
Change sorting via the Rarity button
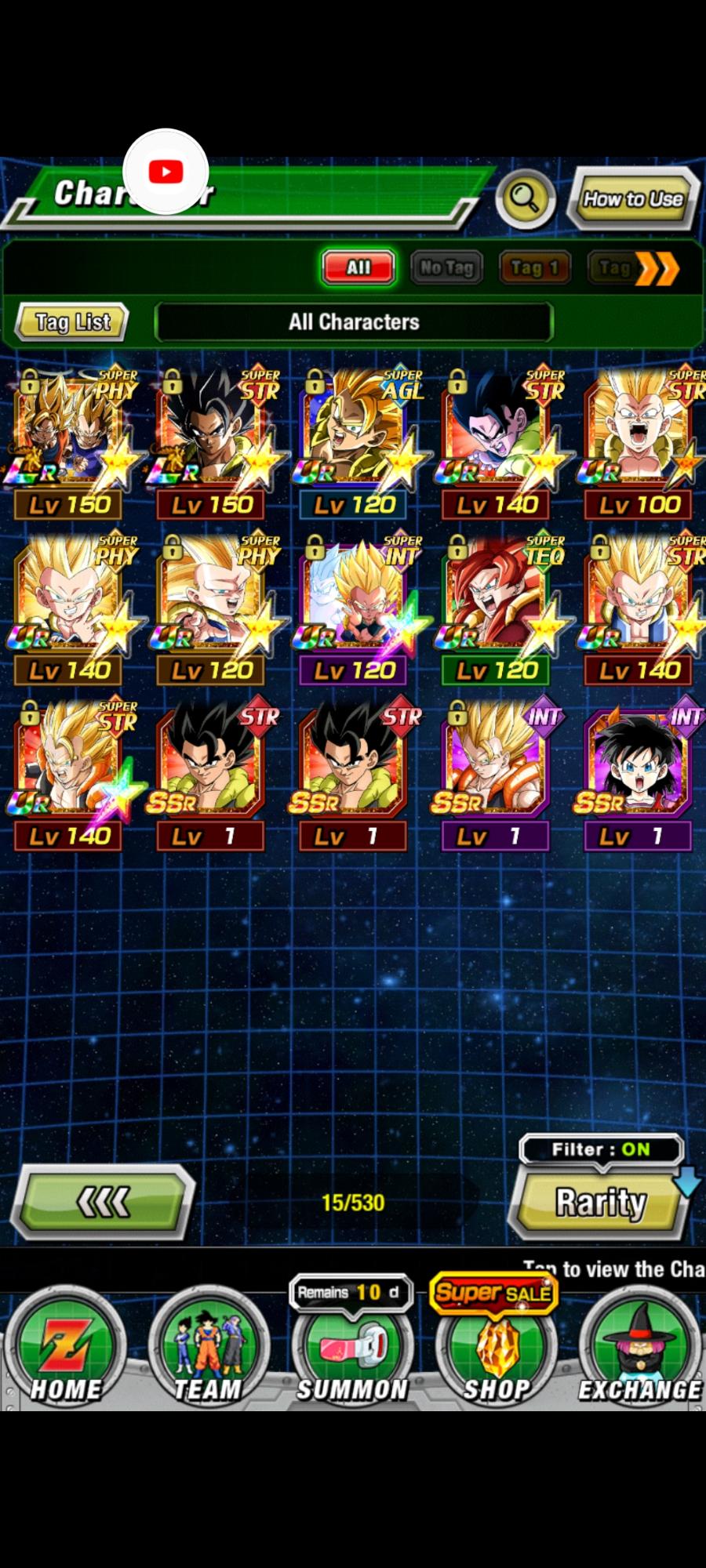[600, 1203]
